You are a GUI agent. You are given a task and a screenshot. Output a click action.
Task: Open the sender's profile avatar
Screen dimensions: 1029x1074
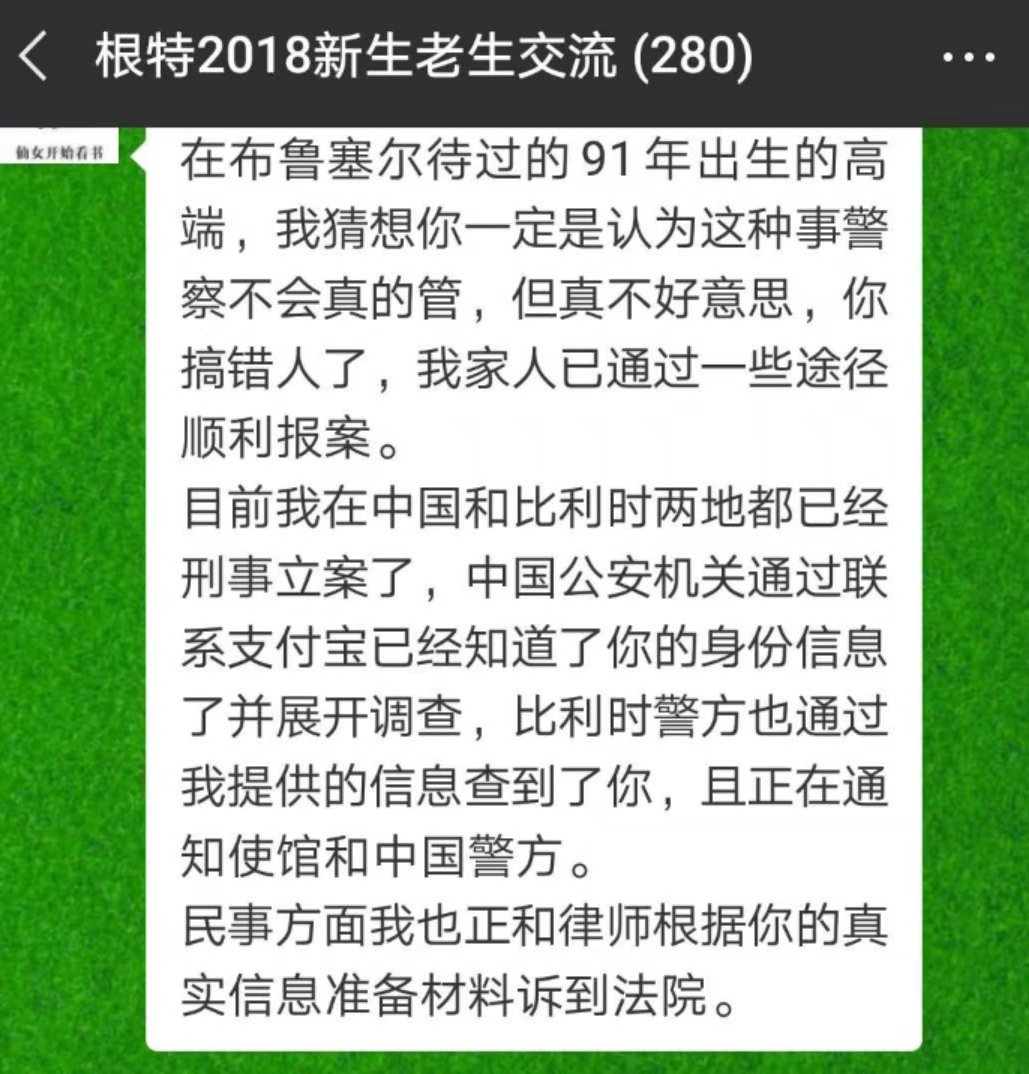60,146
